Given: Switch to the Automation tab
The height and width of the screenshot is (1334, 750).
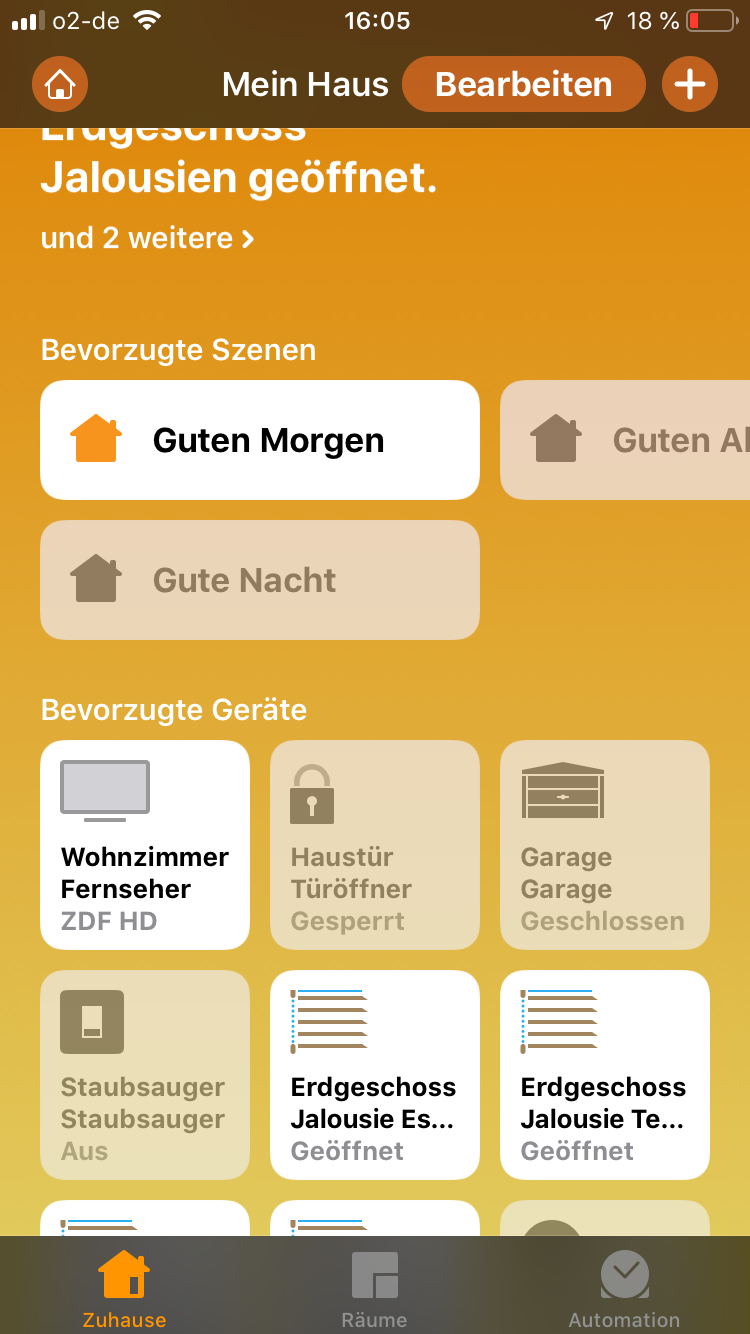Looking at the screenshot, I should 624,1288.
